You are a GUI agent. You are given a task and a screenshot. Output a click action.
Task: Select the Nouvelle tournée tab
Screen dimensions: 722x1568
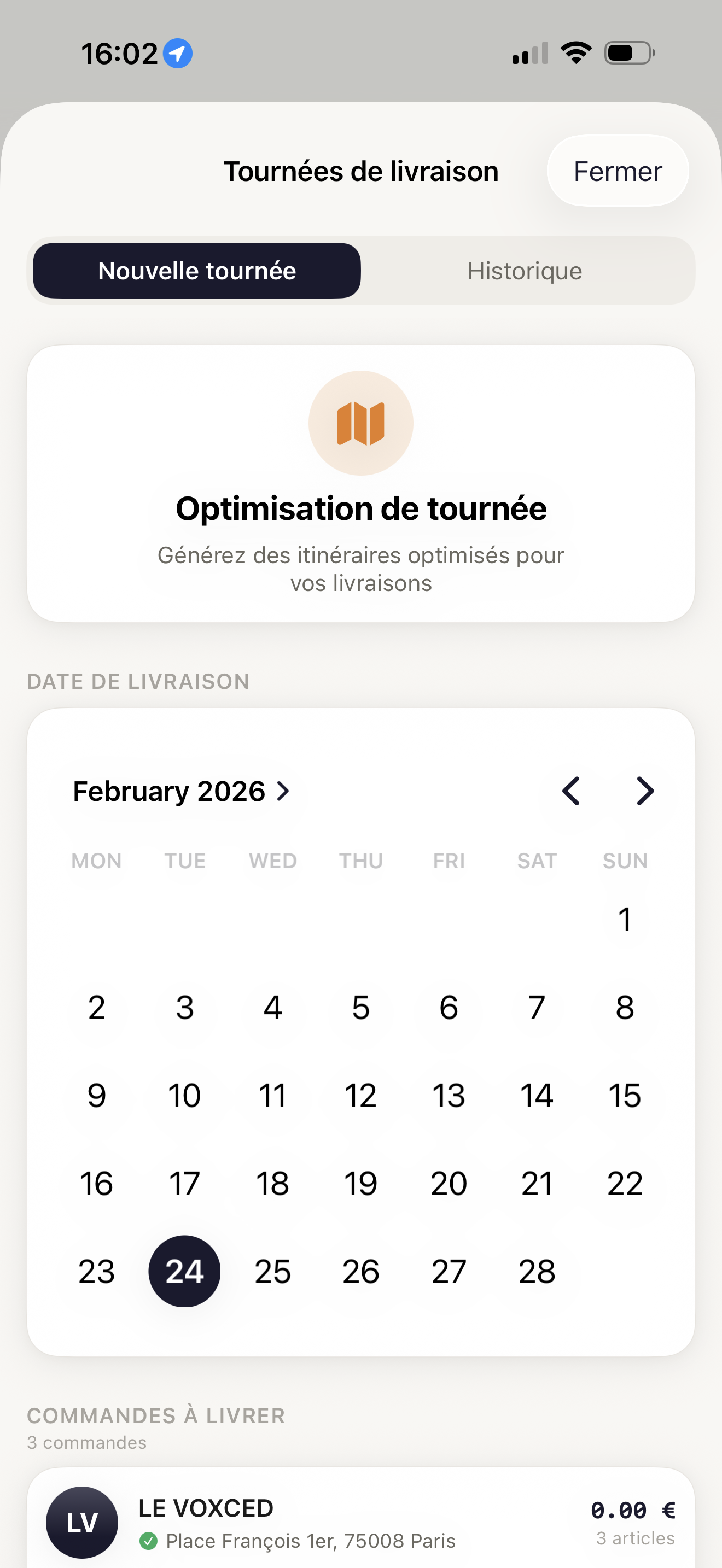(196, 270)
